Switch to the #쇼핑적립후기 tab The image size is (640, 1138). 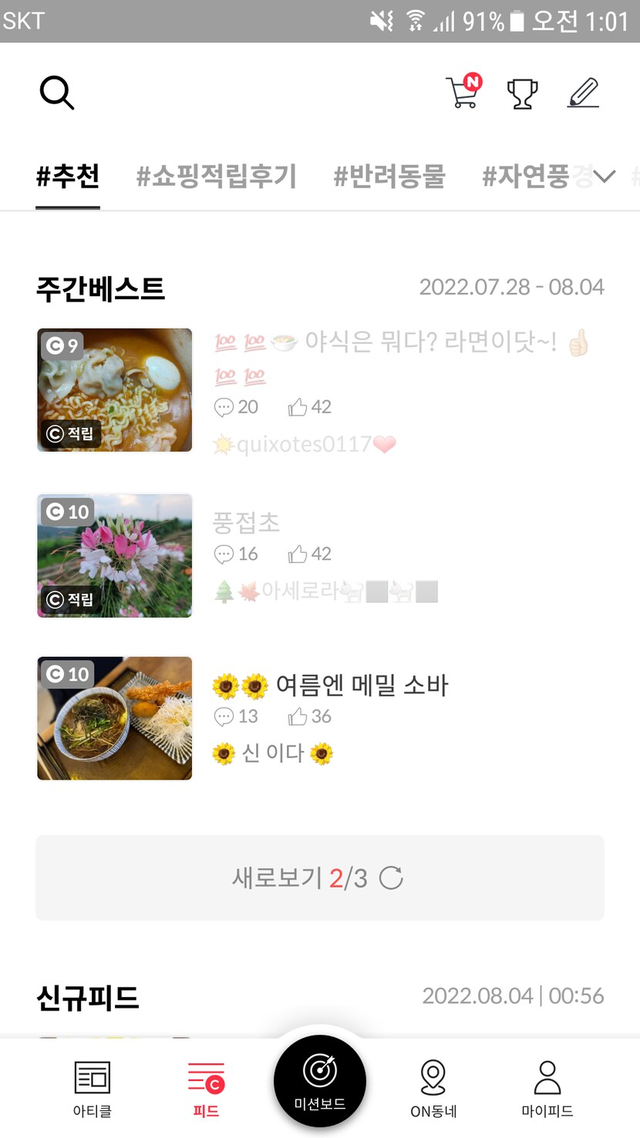[216, 177]
